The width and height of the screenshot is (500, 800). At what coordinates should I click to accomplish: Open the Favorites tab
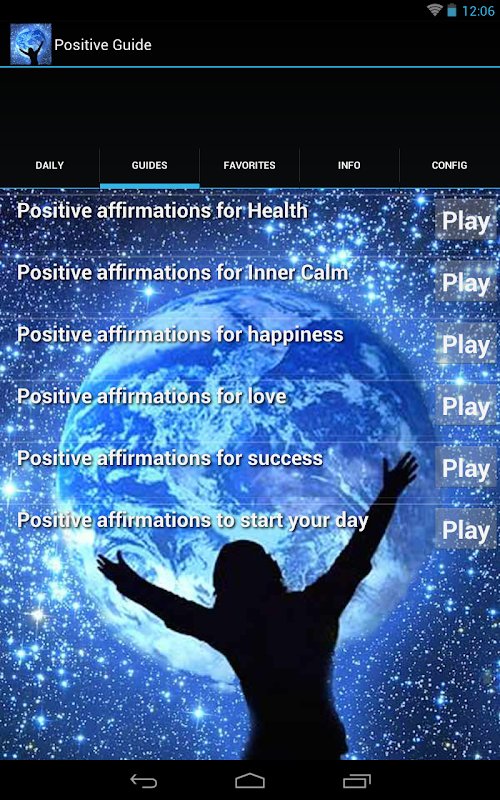coord(249,165)
